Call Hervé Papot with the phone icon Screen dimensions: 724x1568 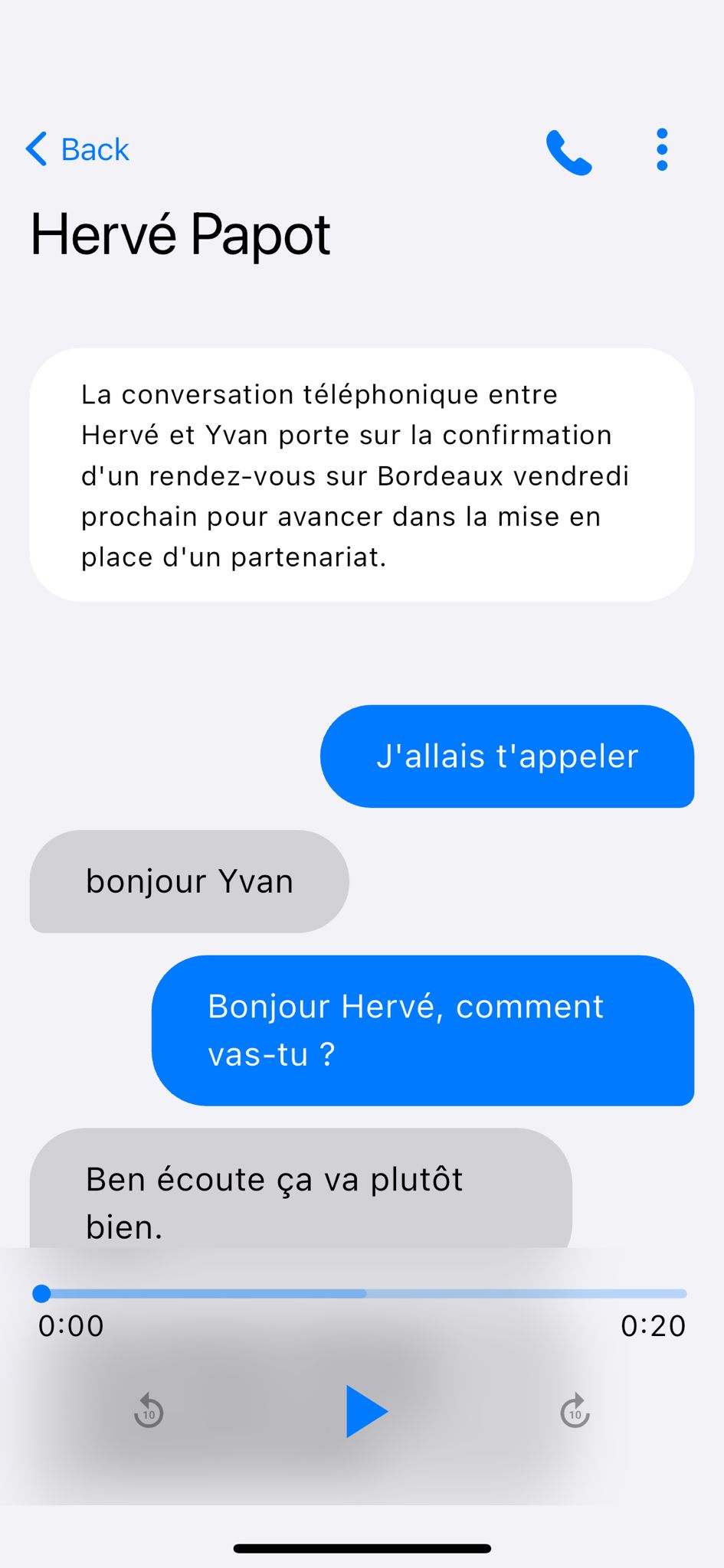pyautogui.click(x=568, y=152)
